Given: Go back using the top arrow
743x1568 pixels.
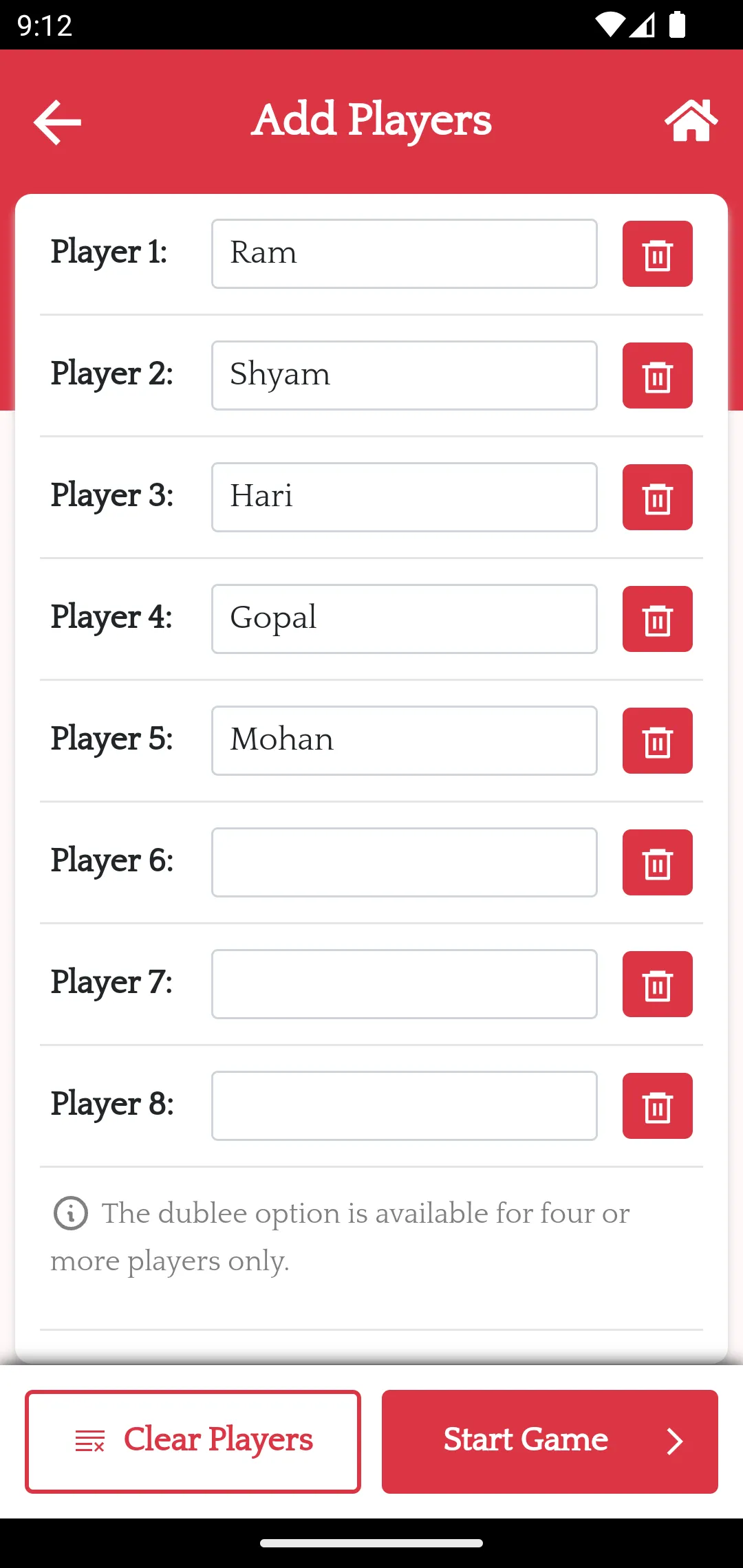Looking at the screenshot, I should (57, 122).
